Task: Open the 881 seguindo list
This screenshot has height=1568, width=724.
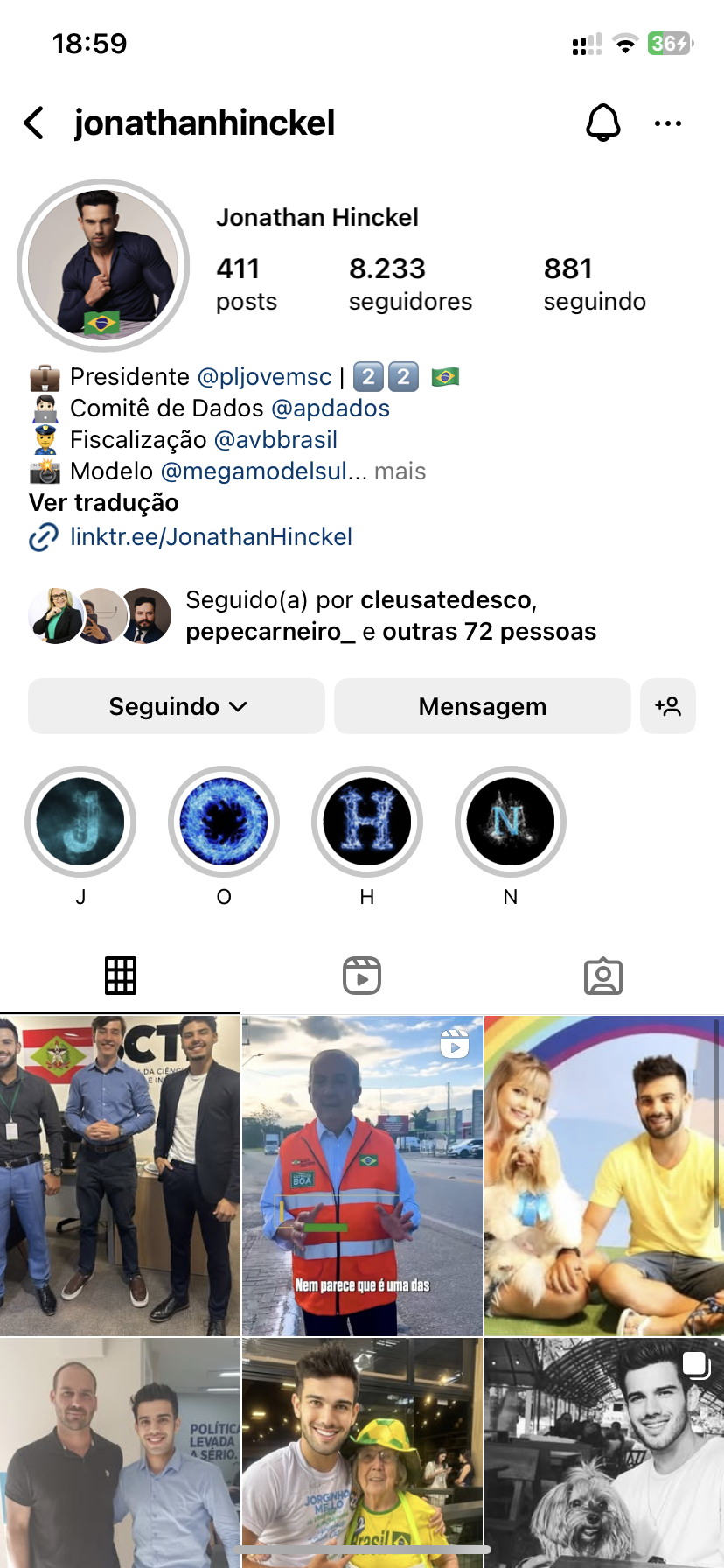Action: click(x=594, y=283)
